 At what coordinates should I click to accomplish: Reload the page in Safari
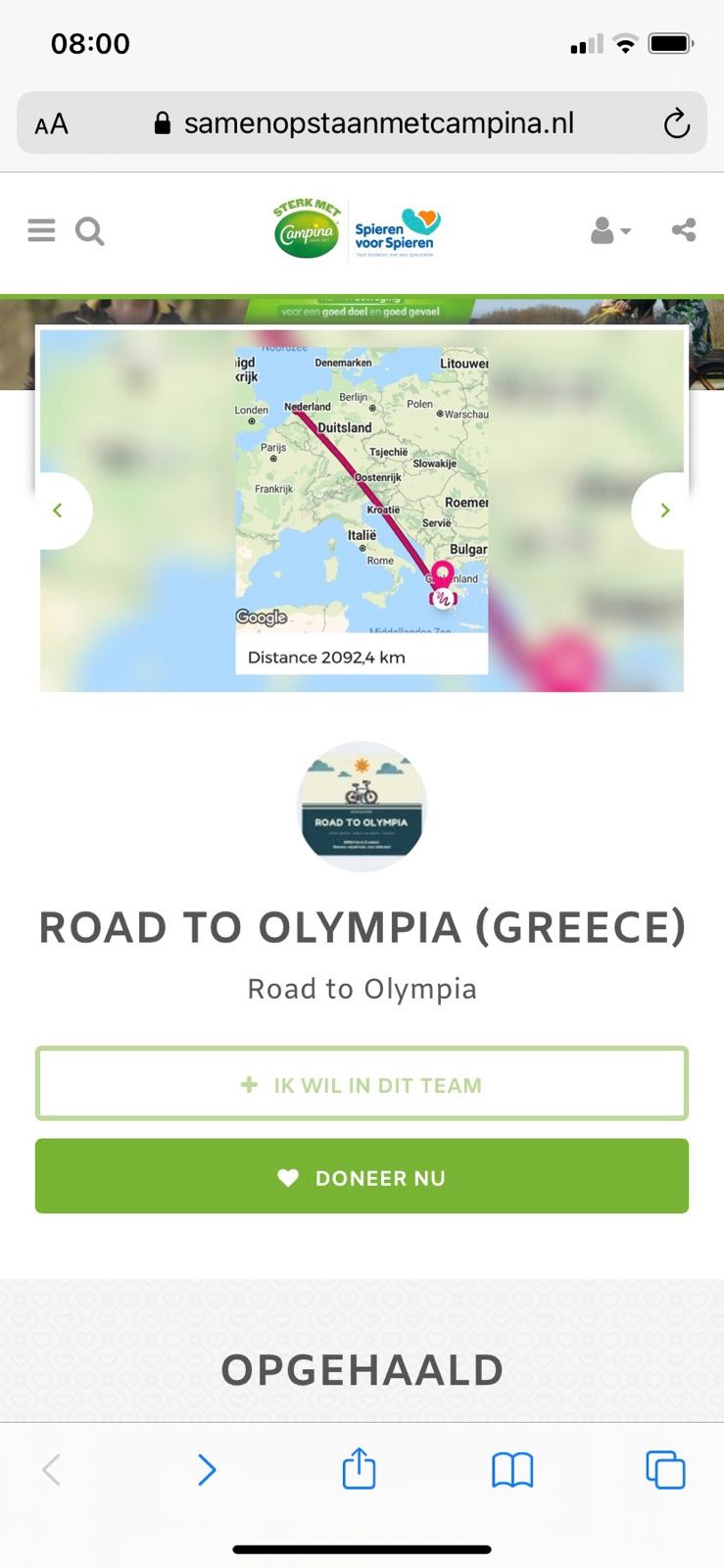[676, 124]
